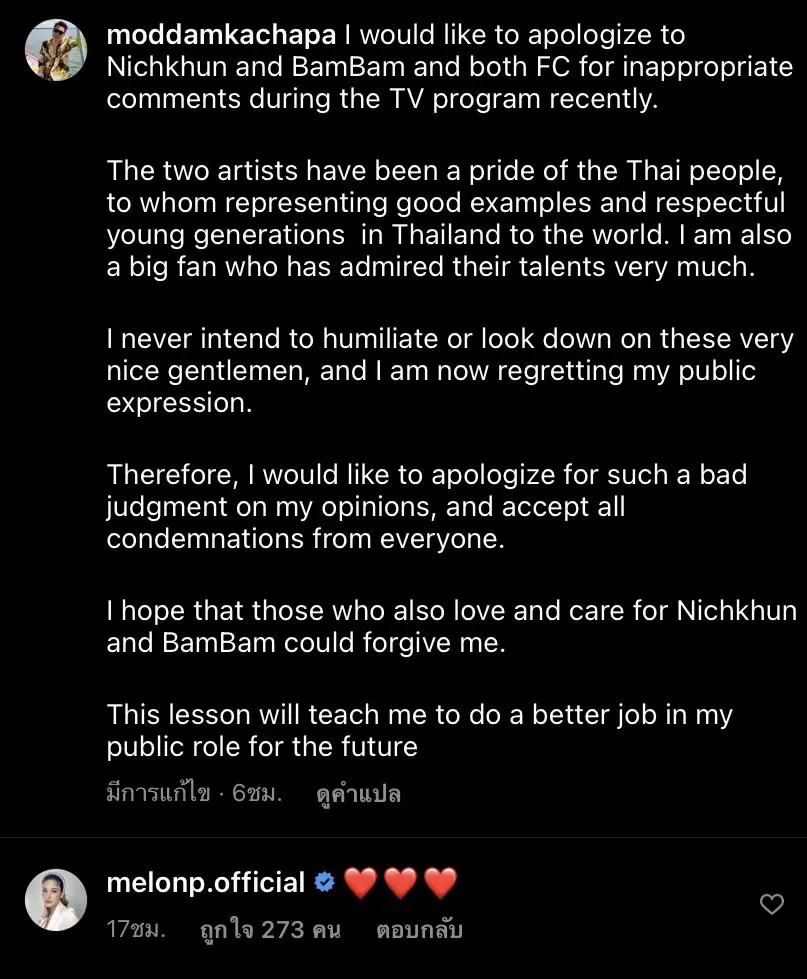This screenshot has width=807, height=979.
Task: Open moddamkachapa's profile picture
Action: [x=55, y=49]
